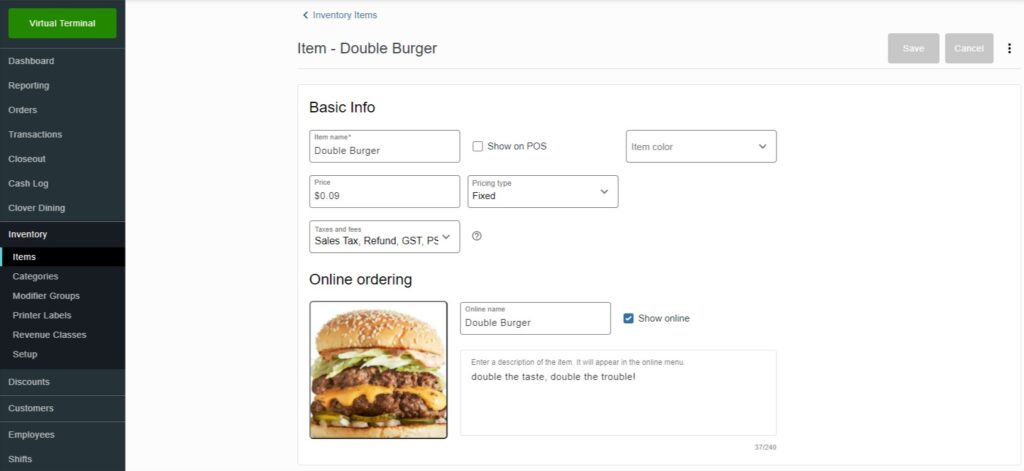This screenshot has width=1024, height=471.
Task: Enable the Show on POS checkbox
Action: pyautogui.click(x=478, y=146)
